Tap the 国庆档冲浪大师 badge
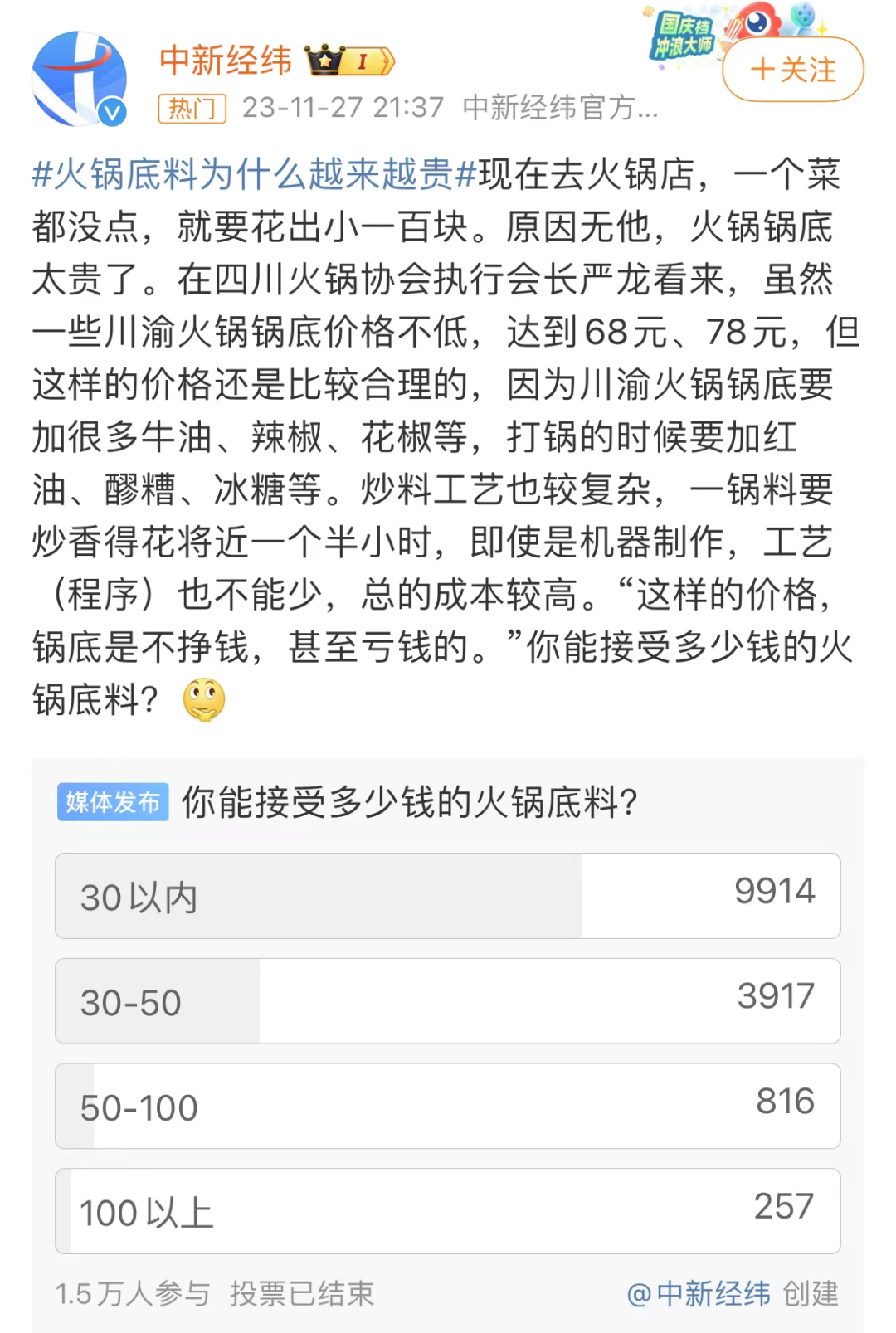The height and width of the screenshot is (1333, 896). click(683, 36)
